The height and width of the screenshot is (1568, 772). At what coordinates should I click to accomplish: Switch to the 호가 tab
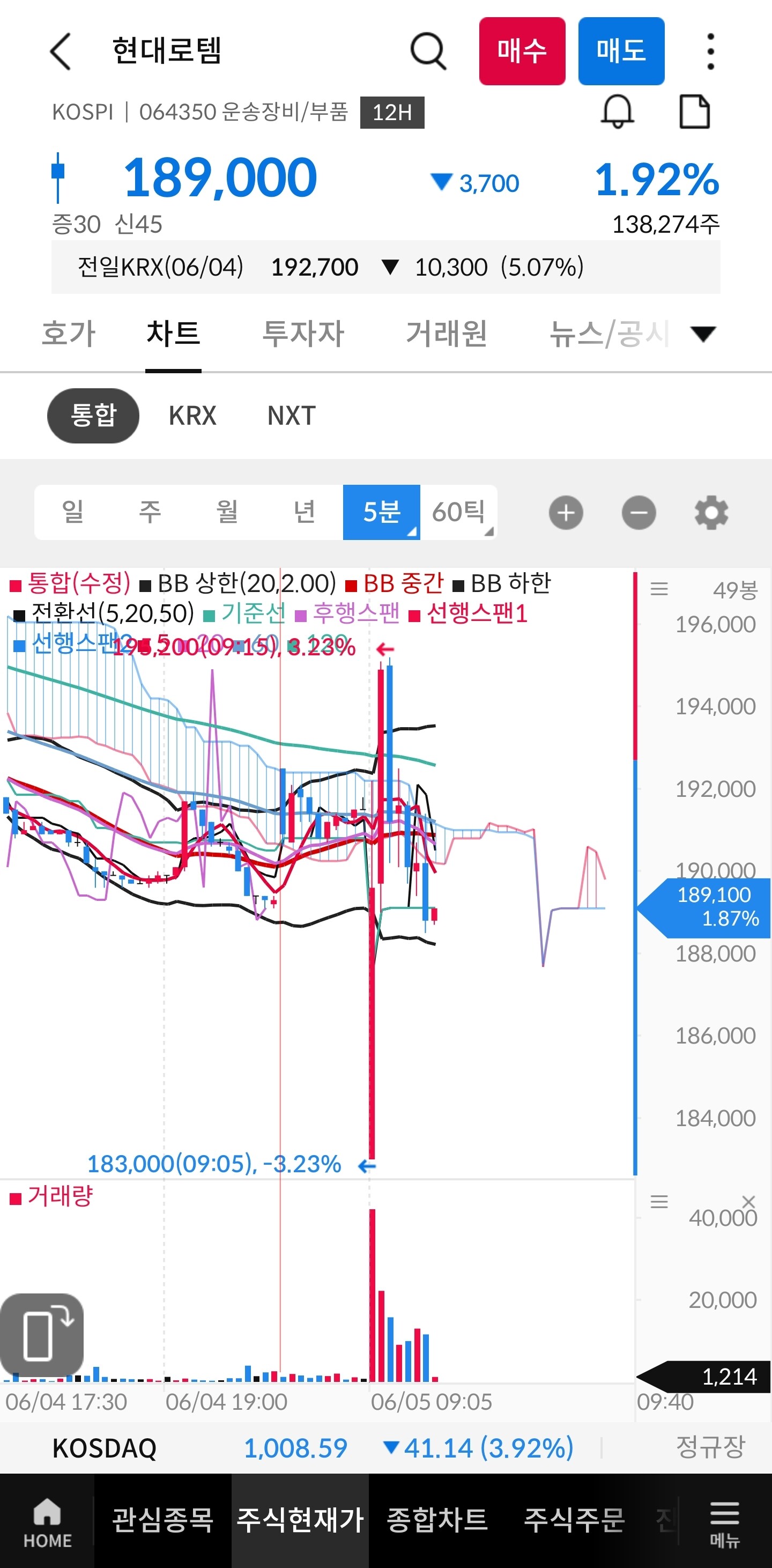pos(69,334)
